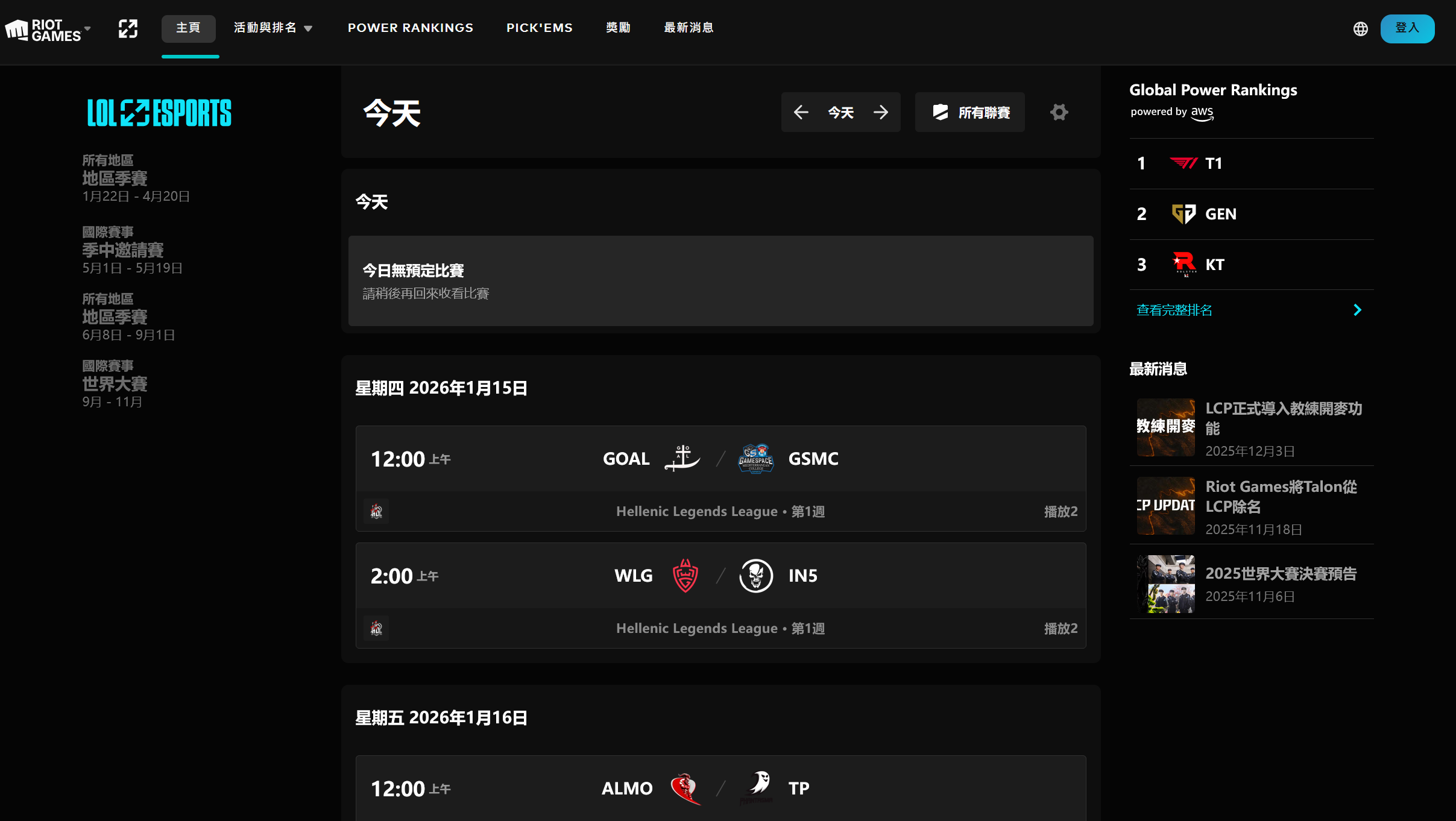The height and width of the screenshot is (821, 1456).
Task: Open T1 in the power rankings
Action: 1213,163
